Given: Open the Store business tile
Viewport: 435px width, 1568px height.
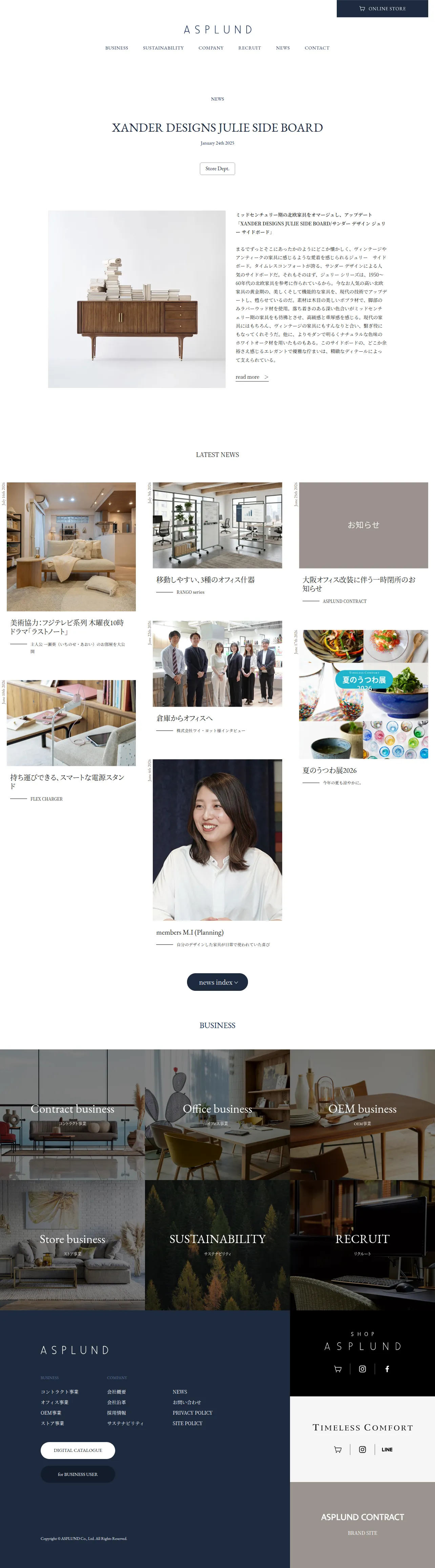Looking at the screenshot, I should (x=72, y=1245).
